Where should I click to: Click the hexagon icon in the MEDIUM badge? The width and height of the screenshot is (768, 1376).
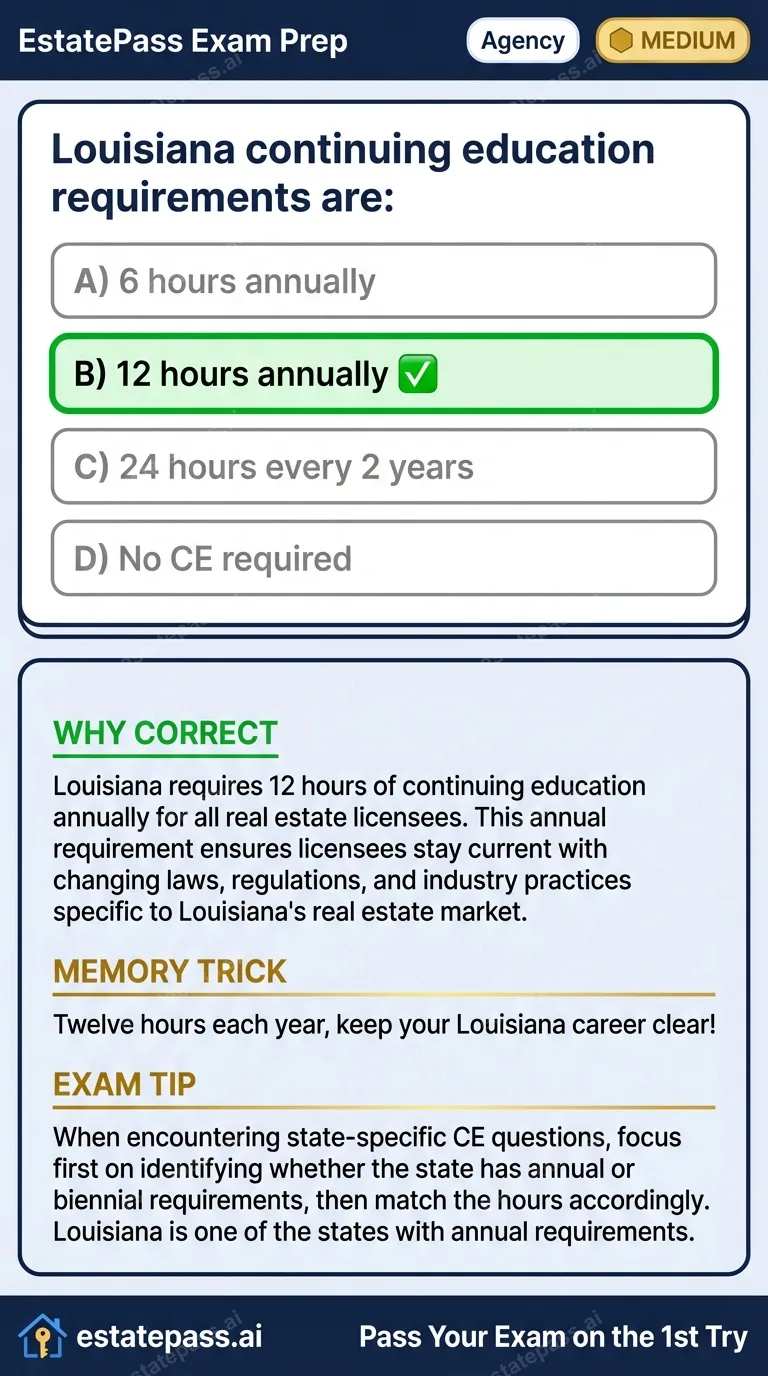pos(623,40)
